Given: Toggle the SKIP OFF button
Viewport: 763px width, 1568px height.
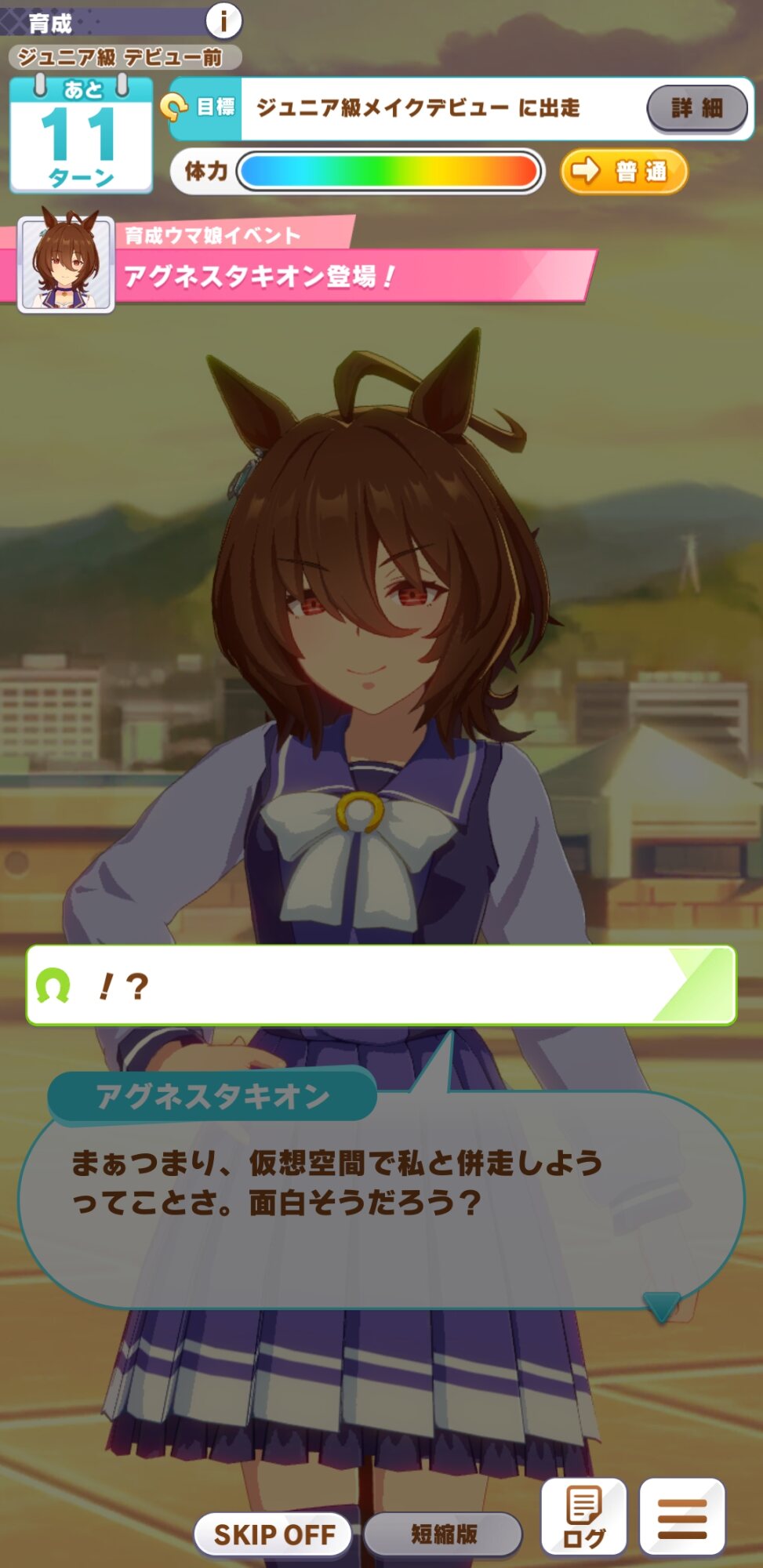Looking at the screenshot, I should pos(274,1534).
